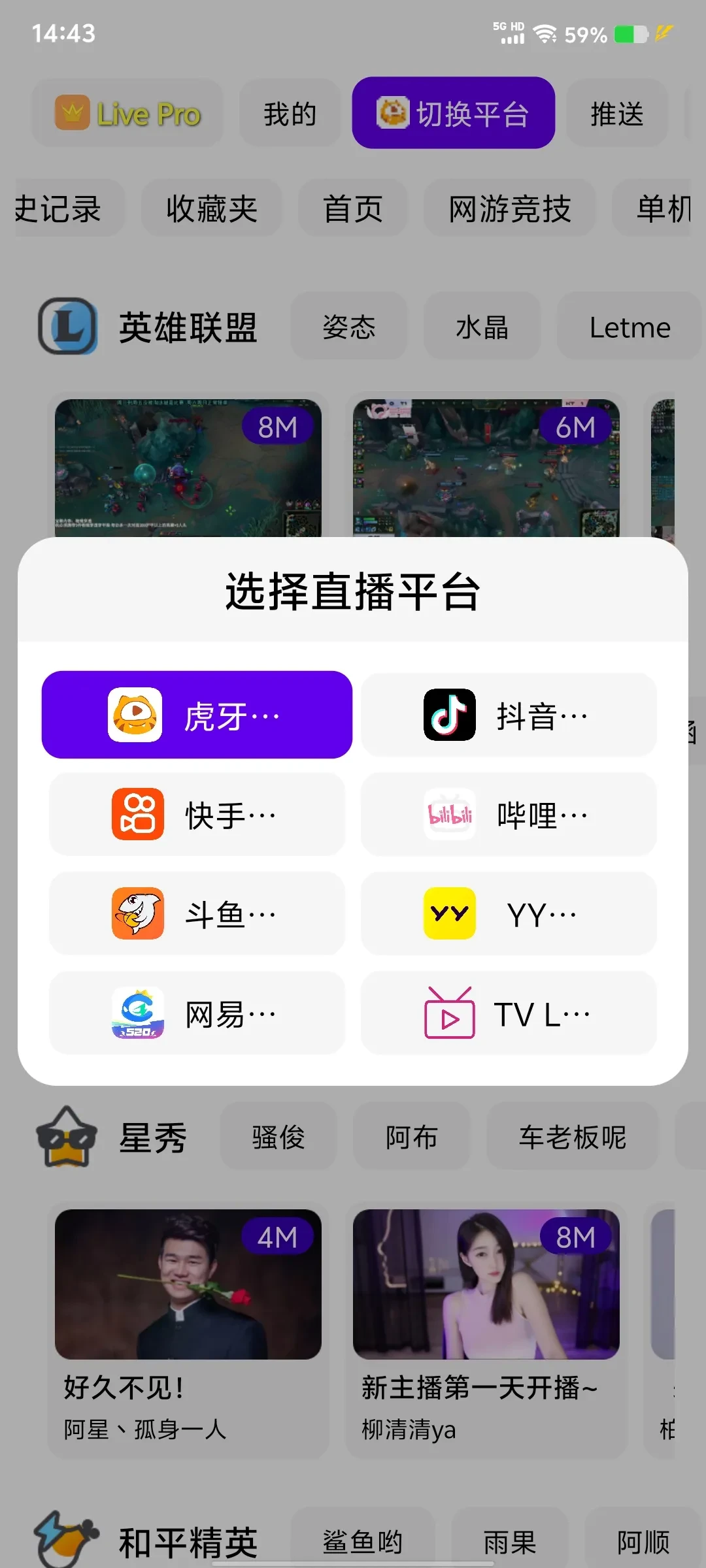Choose the 斗鱼 platform

197,913
